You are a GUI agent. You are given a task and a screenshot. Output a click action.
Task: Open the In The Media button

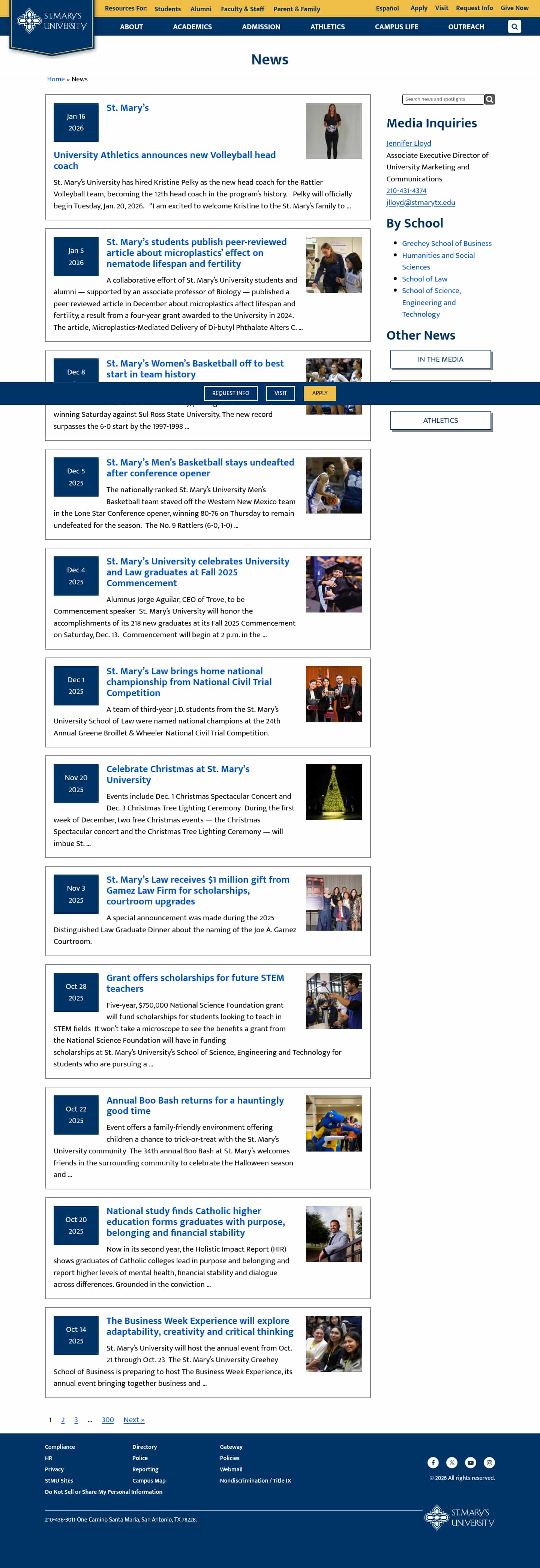(440, 359)
